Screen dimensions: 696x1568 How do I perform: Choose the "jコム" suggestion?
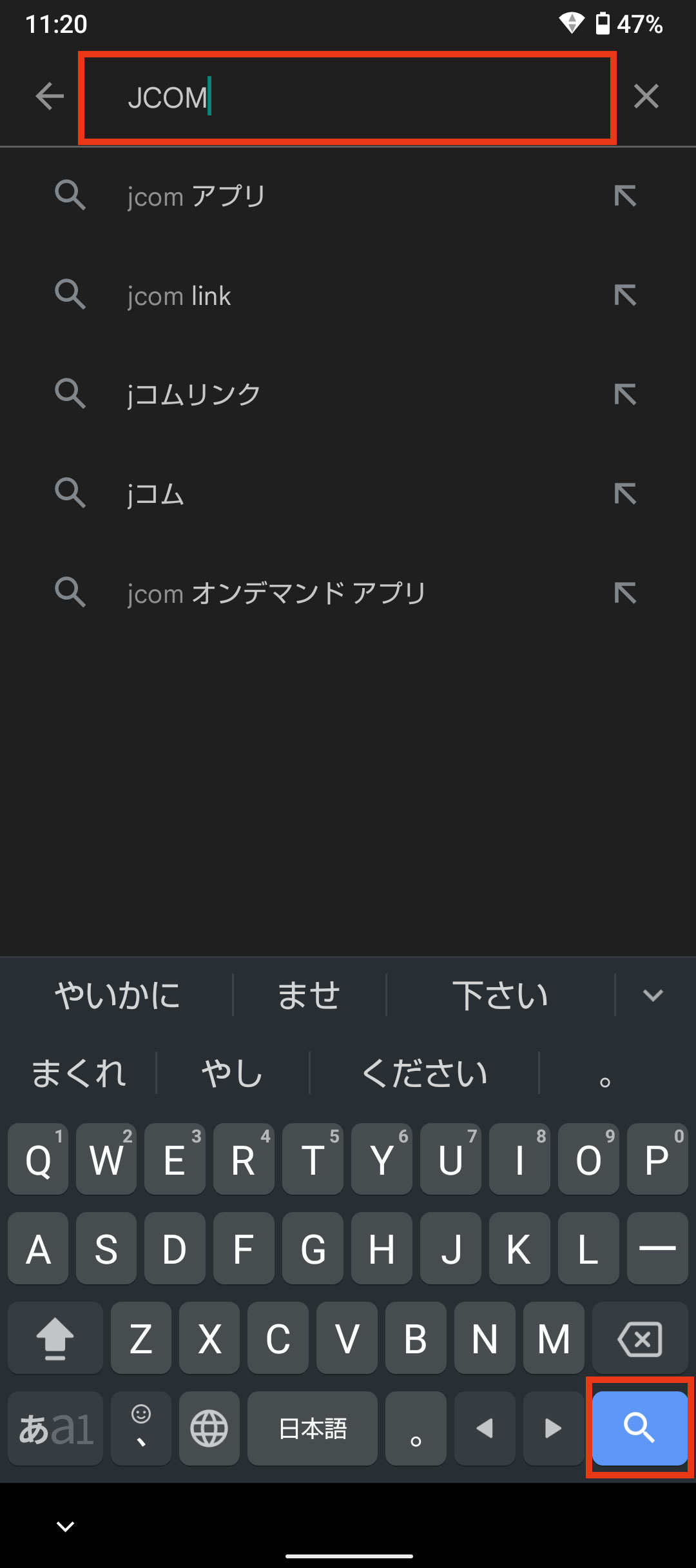(348, 494)
